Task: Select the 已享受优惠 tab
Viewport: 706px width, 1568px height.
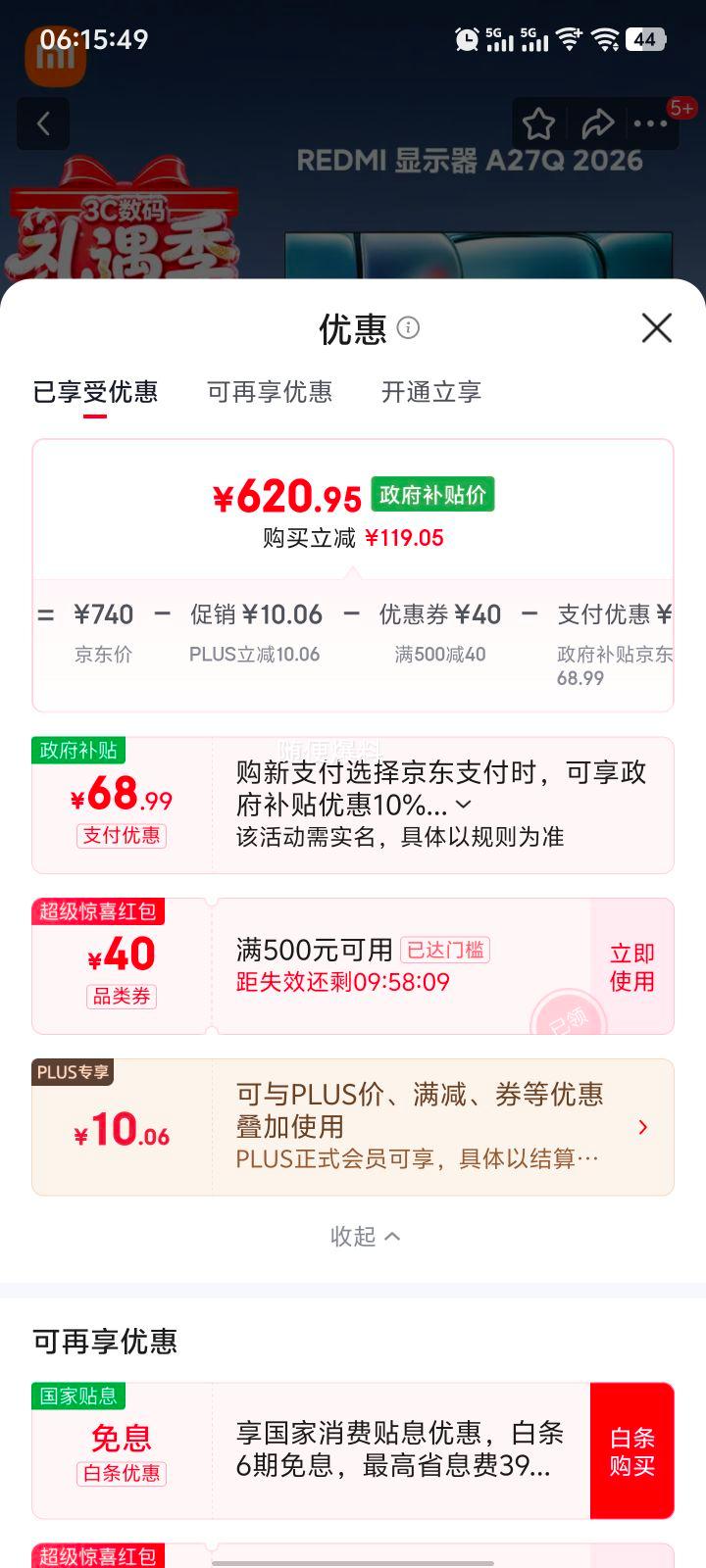Action: 95,392
